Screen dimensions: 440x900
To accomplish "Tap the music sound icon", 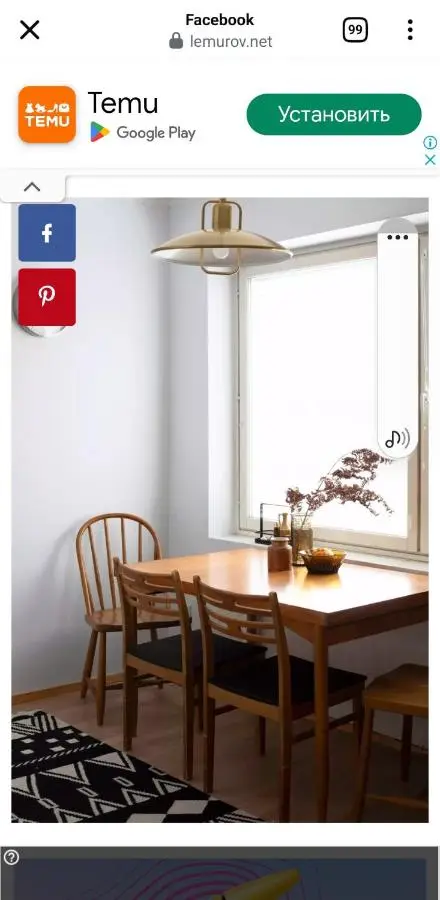I will (x=397, y=439).
